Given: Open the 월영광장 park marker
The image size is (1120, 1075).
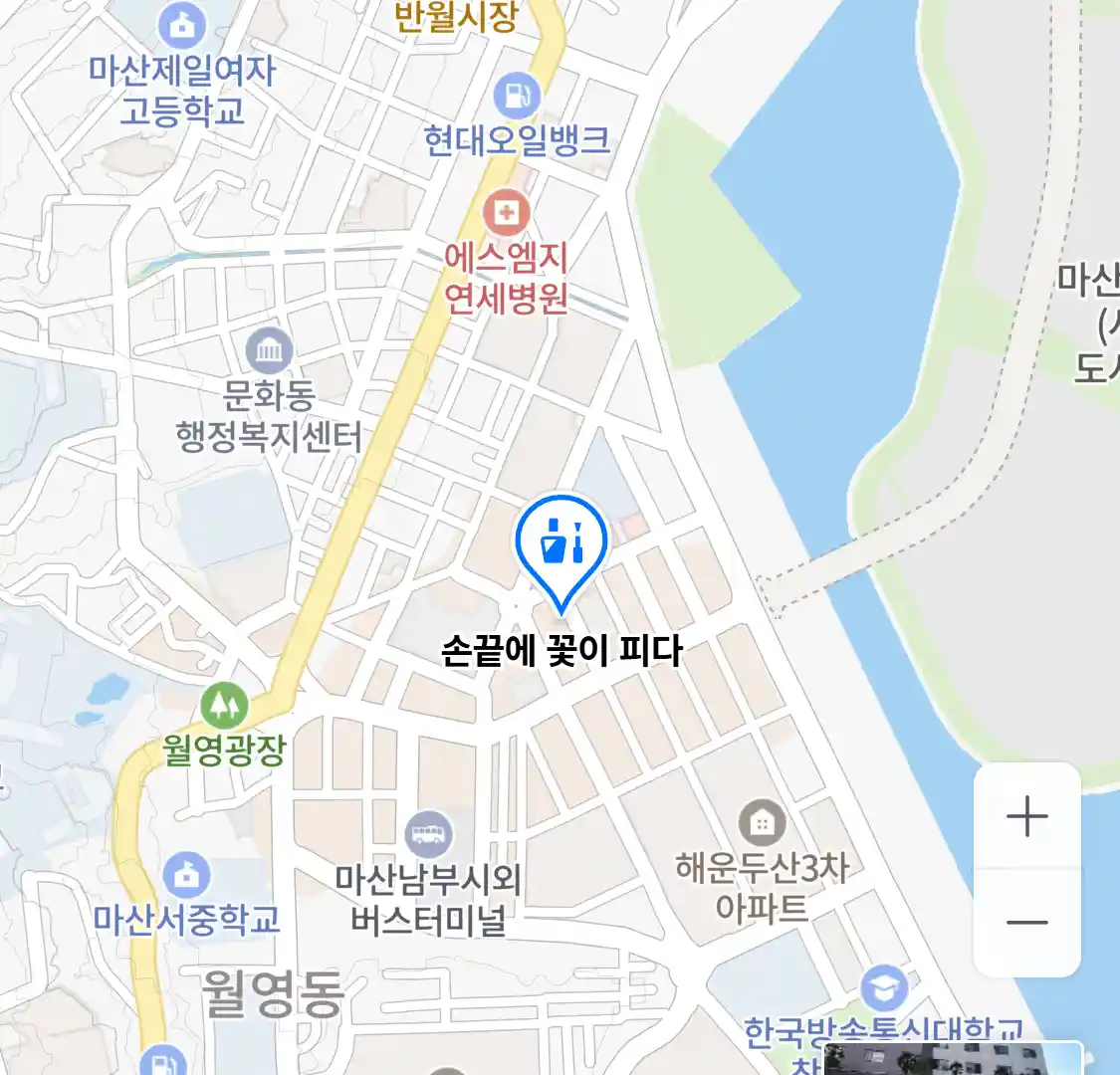Looking at the screenshot, I should pyautogui.click(x=224, y=706).
